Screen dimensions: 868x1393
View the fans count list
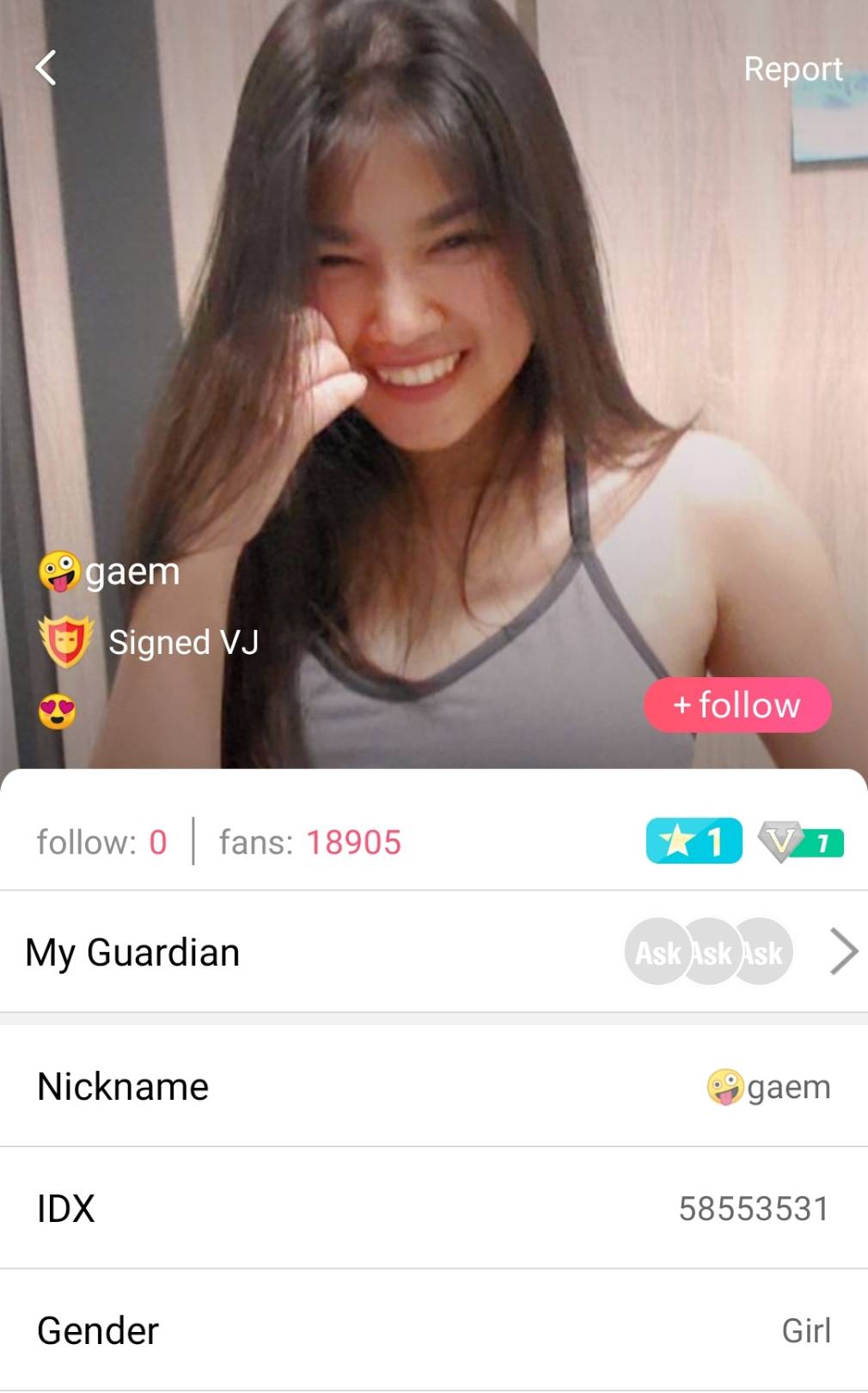click(x=310, y=842)
